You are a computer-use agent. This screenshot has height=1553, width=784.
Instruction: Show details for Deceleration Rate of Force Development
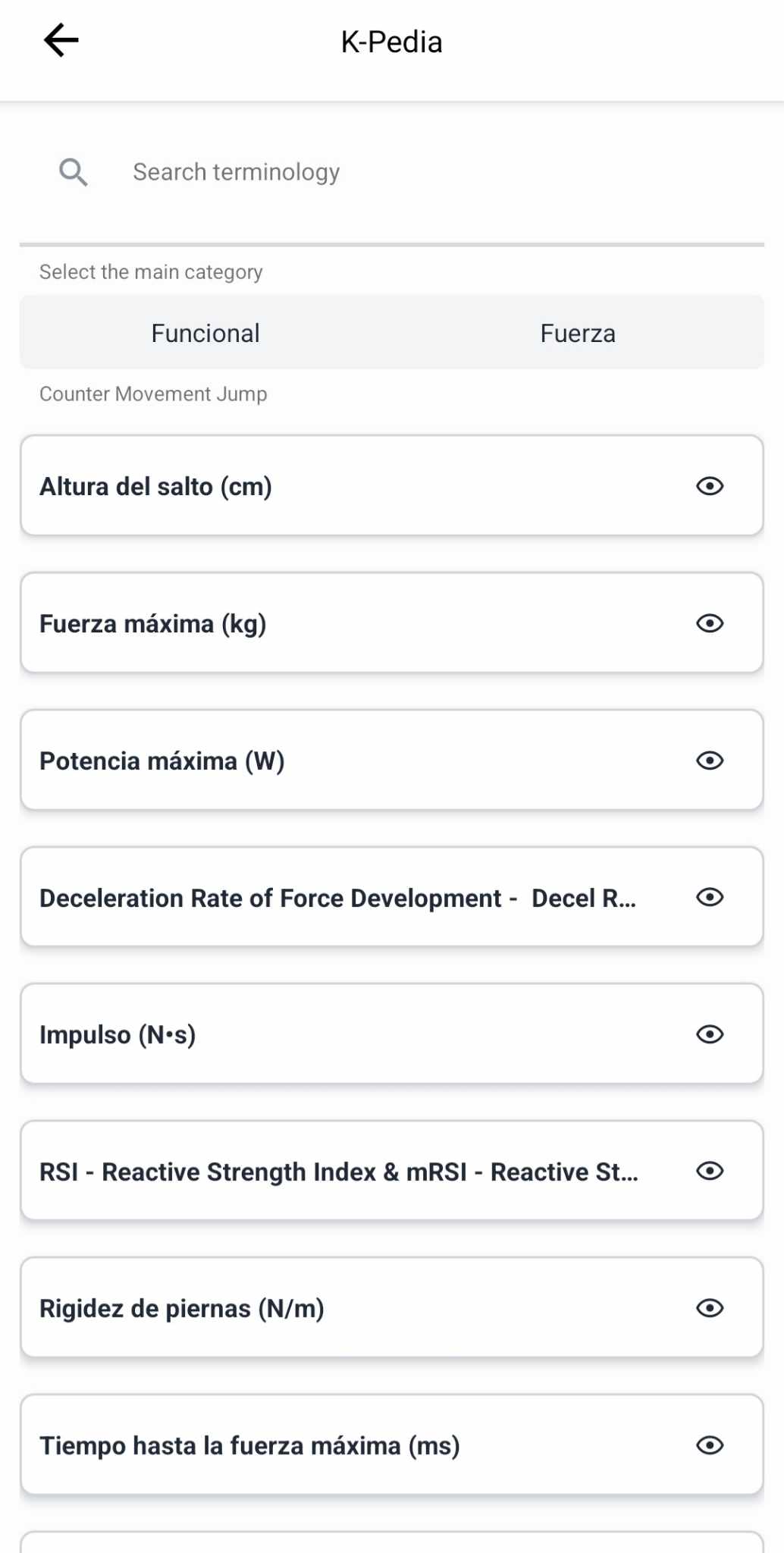pos(710,897)
